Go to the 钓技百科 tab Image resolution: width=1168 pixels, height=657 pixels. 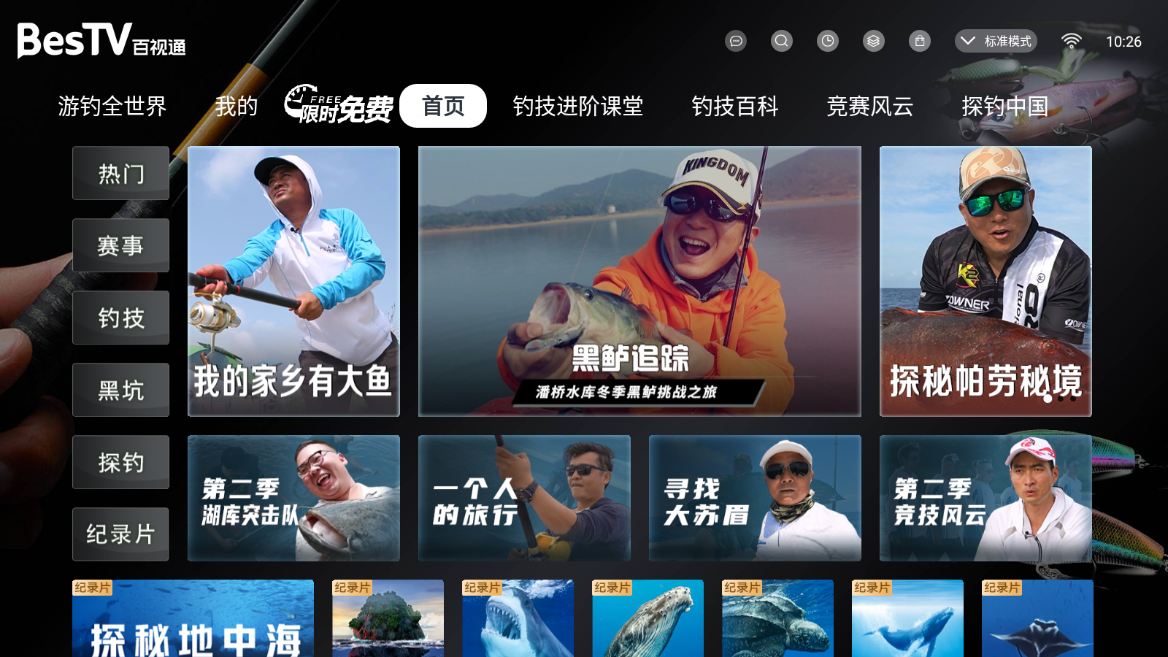tap(734, 106)
